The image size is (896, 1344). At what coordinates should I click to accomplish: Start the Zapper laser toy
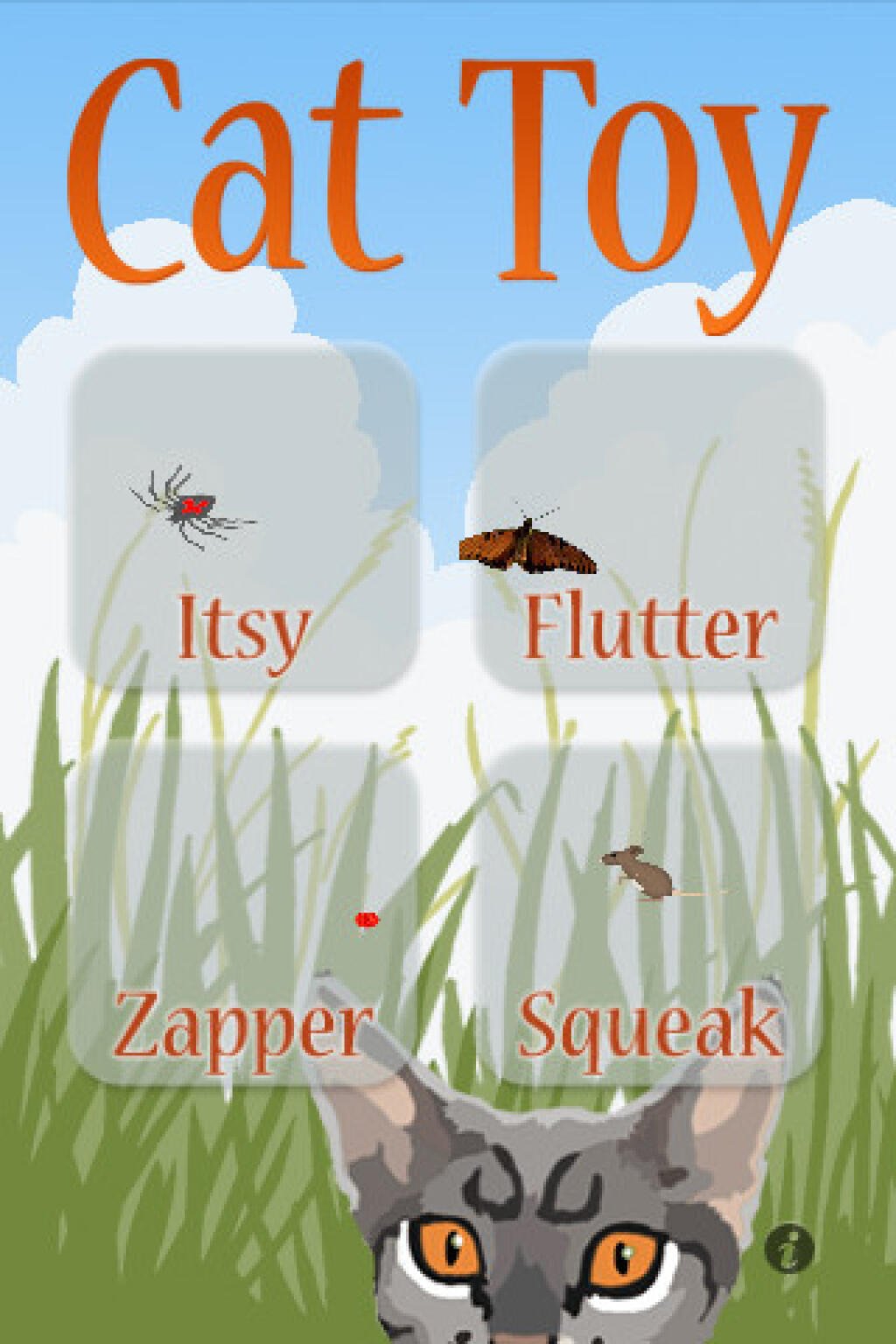tap(243, 914)
